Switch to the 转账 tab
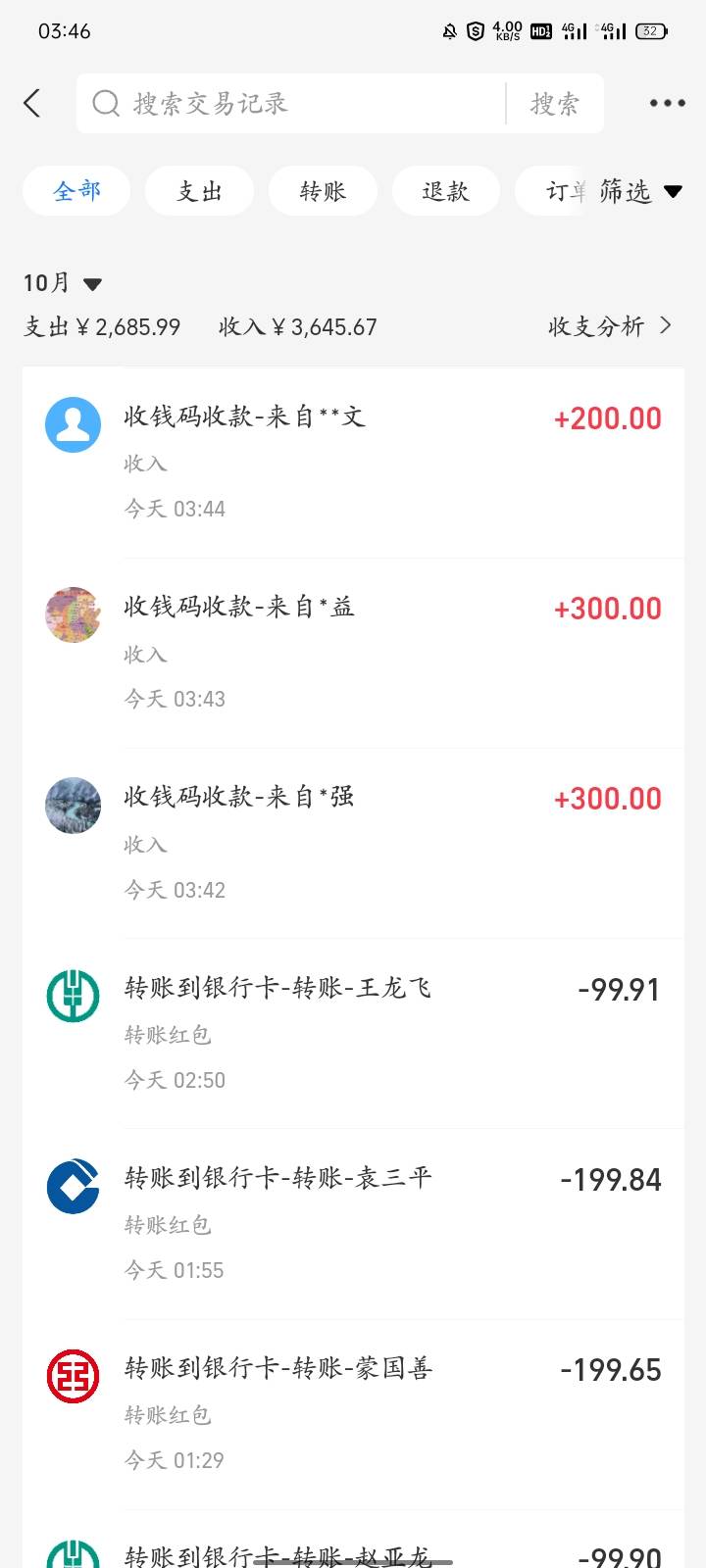706x1568 pixels. [x=323, y=190]
